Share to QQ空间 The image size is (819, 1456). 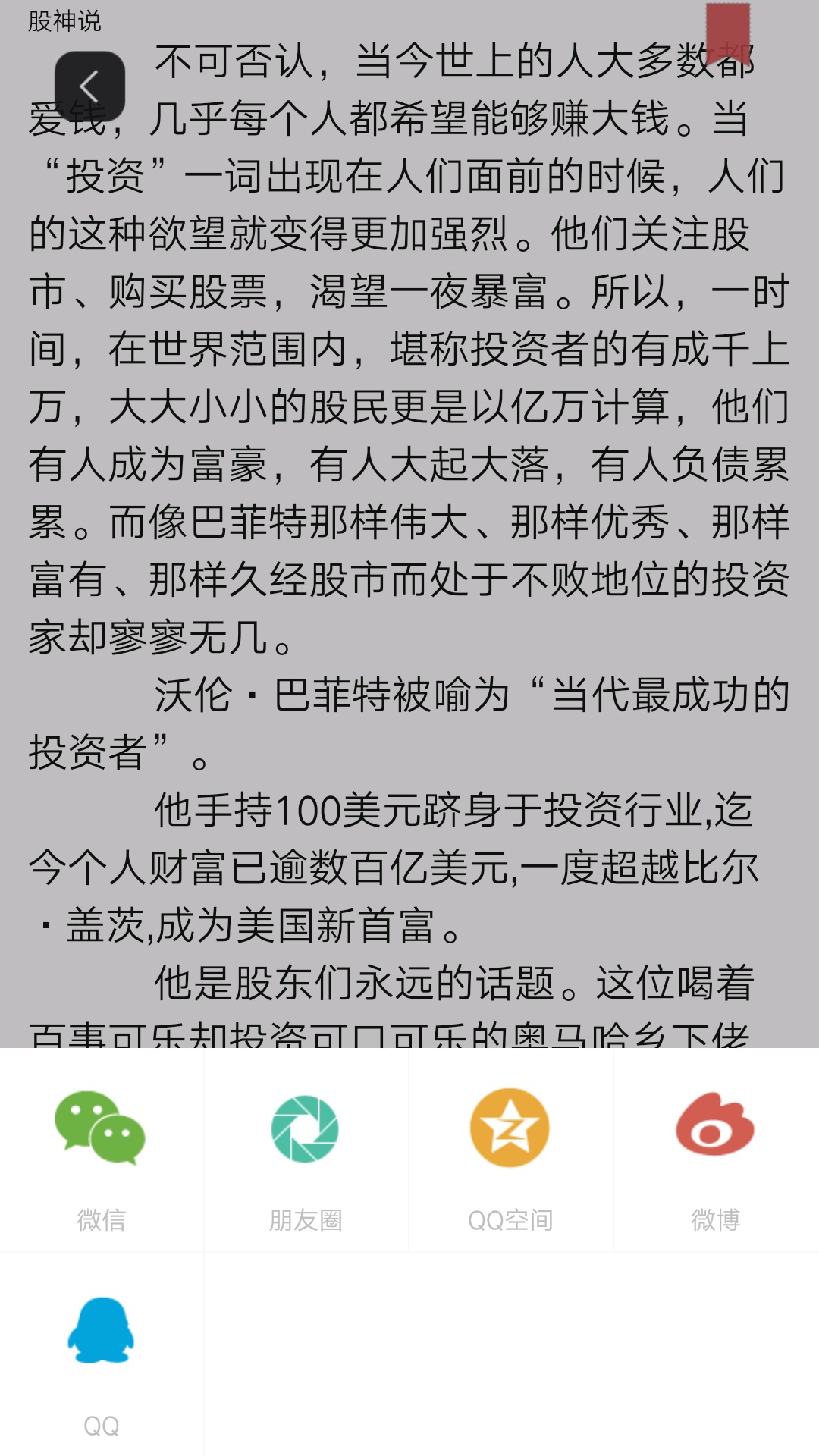pos(511,1150)
